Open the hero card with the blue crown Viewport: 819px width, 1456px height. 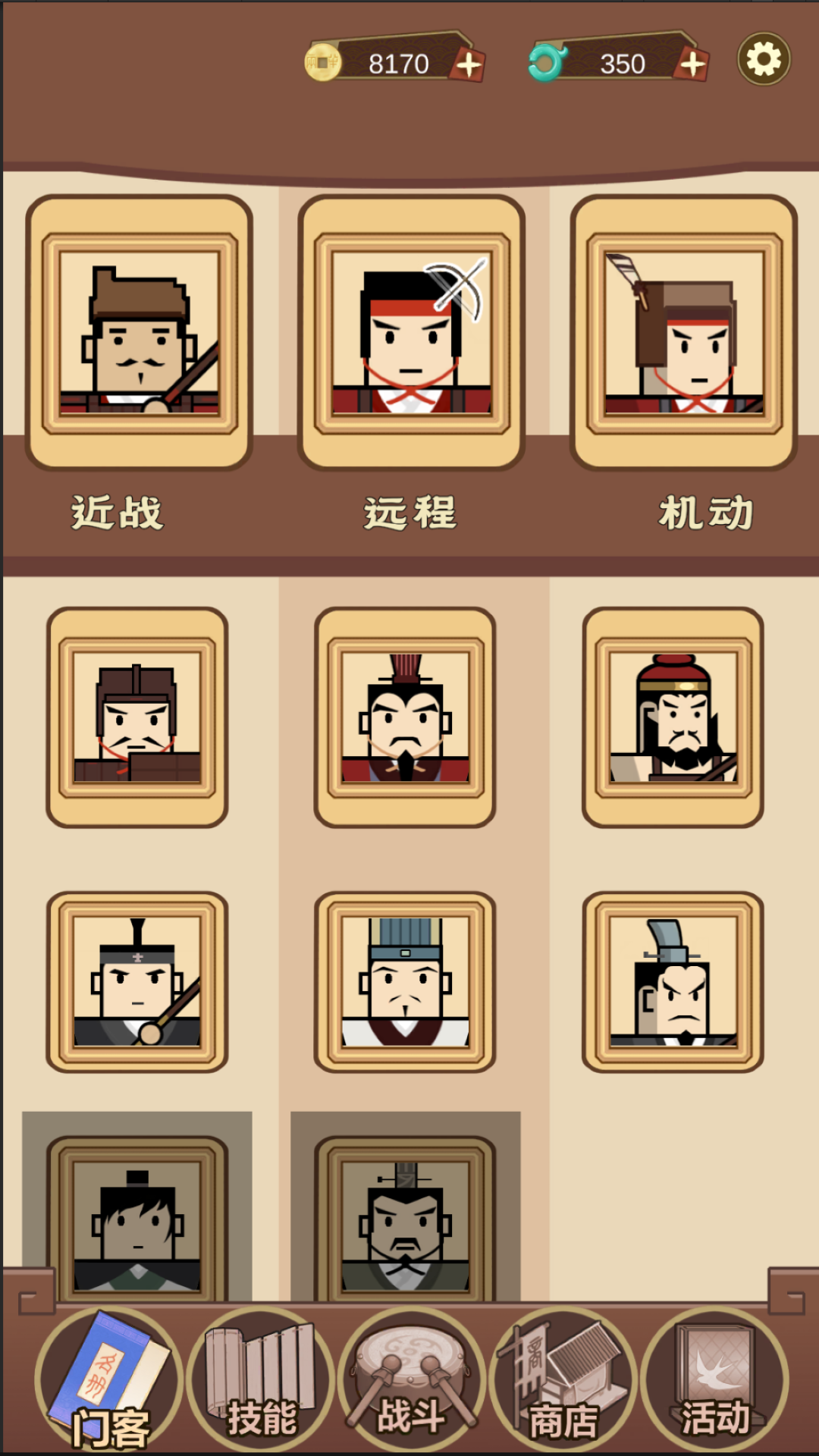coord(405,982)
